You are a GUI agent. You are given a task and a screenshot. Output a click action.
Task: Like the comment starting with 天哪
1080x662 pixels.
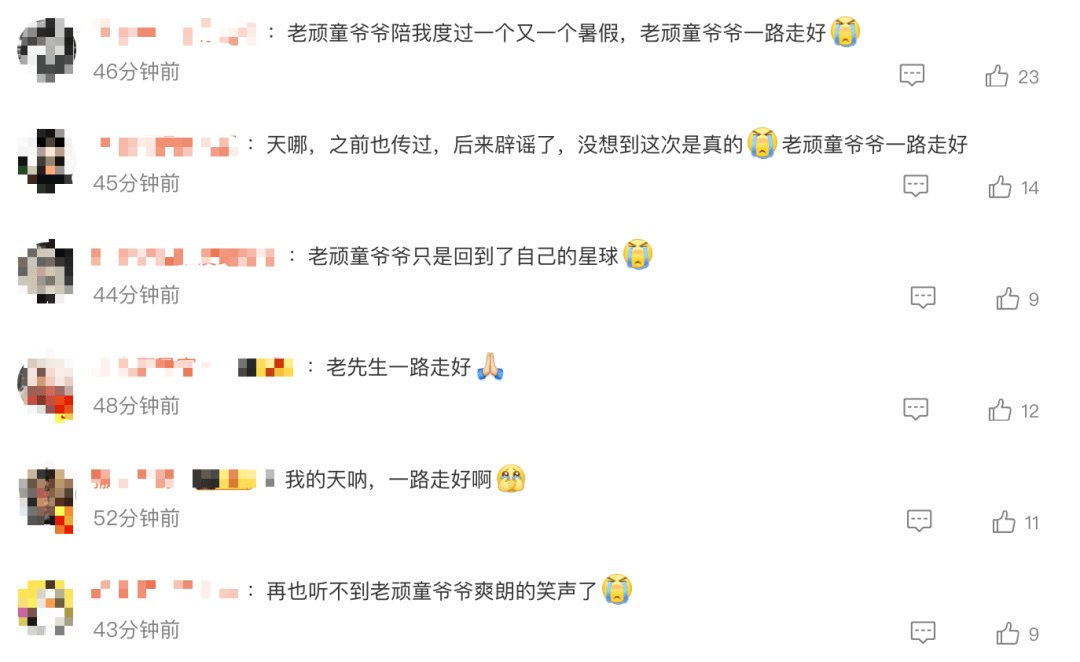tap(1000, 187)
